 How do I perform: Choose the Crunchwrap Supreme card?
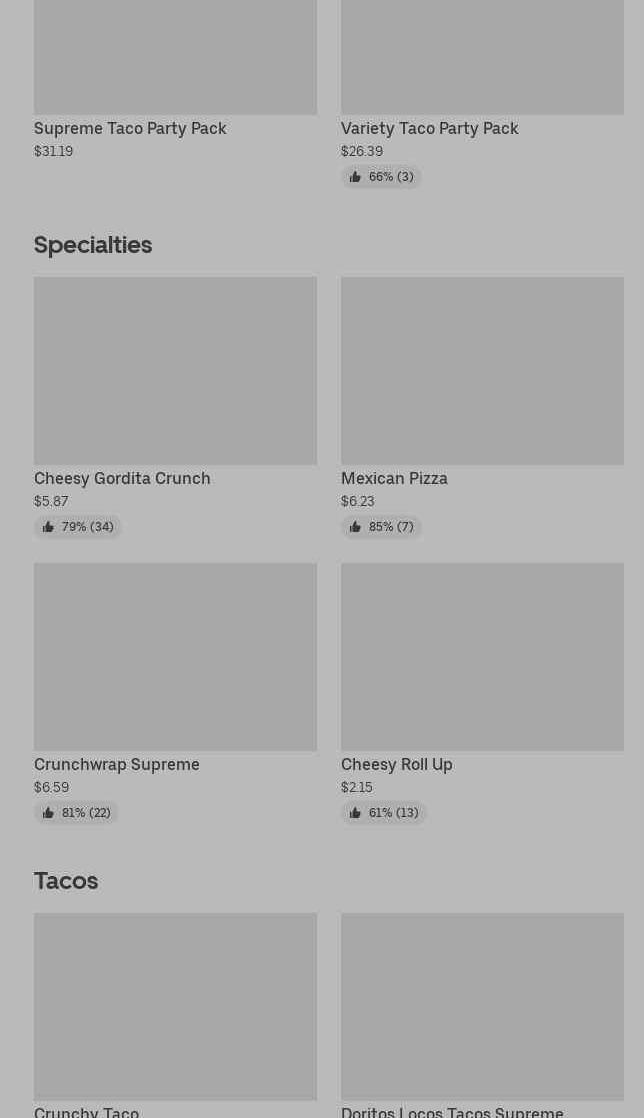175,693
